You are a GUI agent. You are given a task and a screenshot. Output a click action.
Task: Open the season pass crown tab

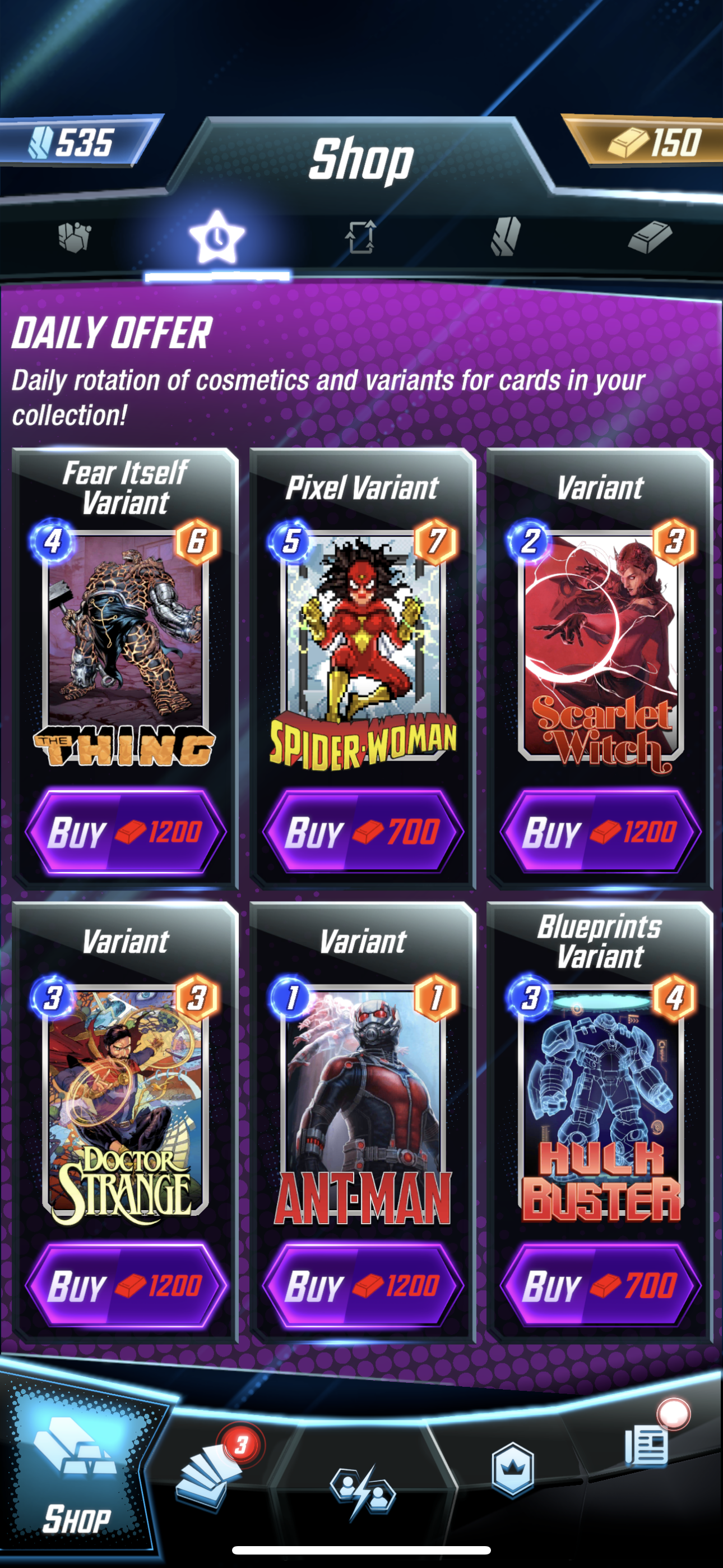pyautogui.click(x=512, y=1470)
